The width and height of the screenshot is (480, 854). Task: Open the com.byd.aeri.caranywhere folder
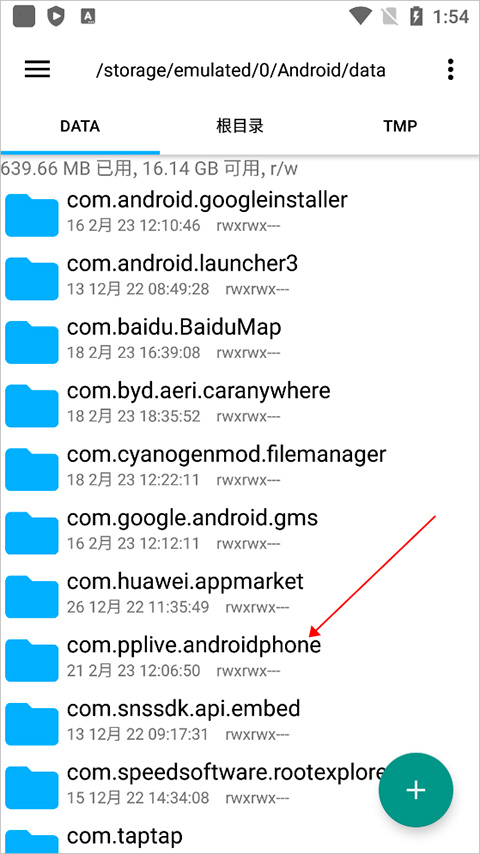pos(240,401)
